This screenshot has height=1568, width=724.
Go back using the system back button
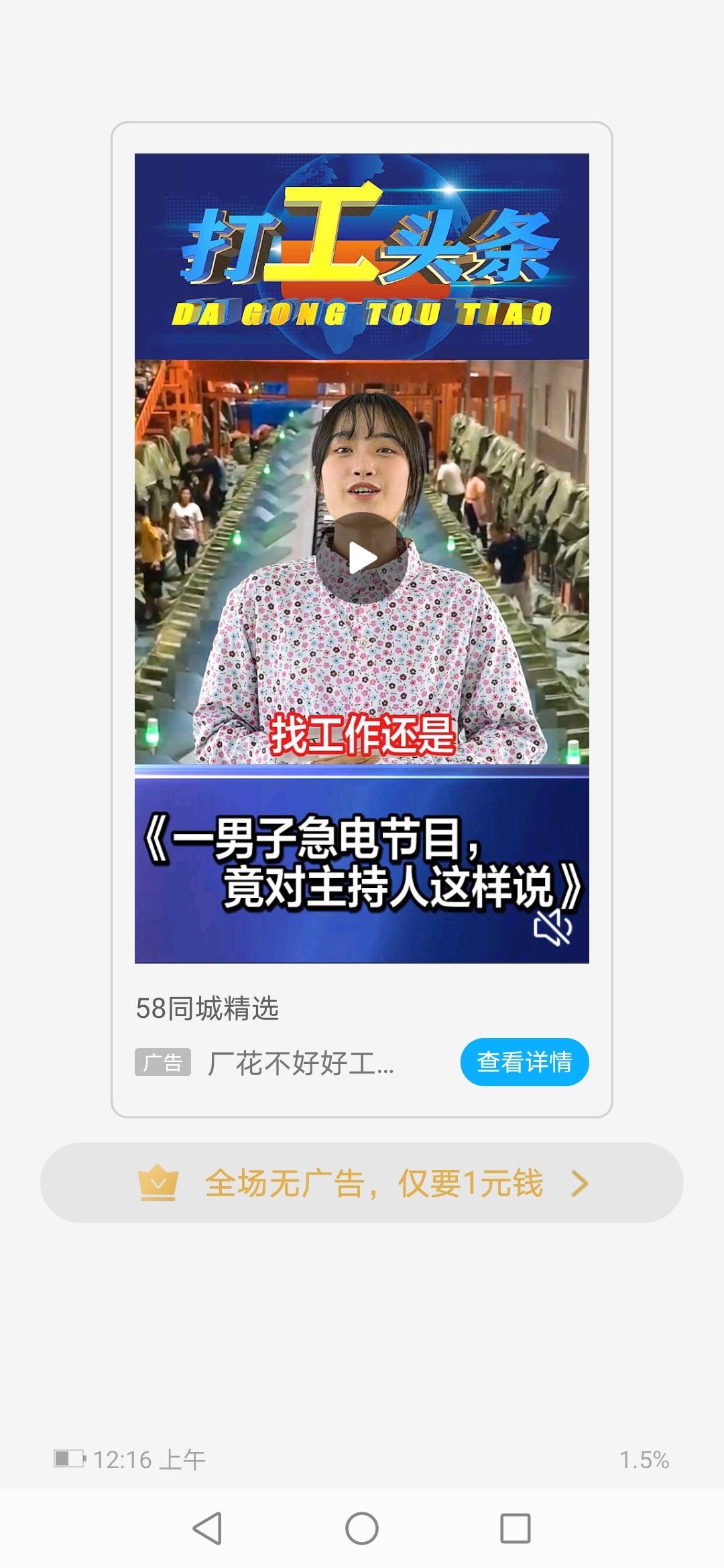click(x=207, y=1528)
